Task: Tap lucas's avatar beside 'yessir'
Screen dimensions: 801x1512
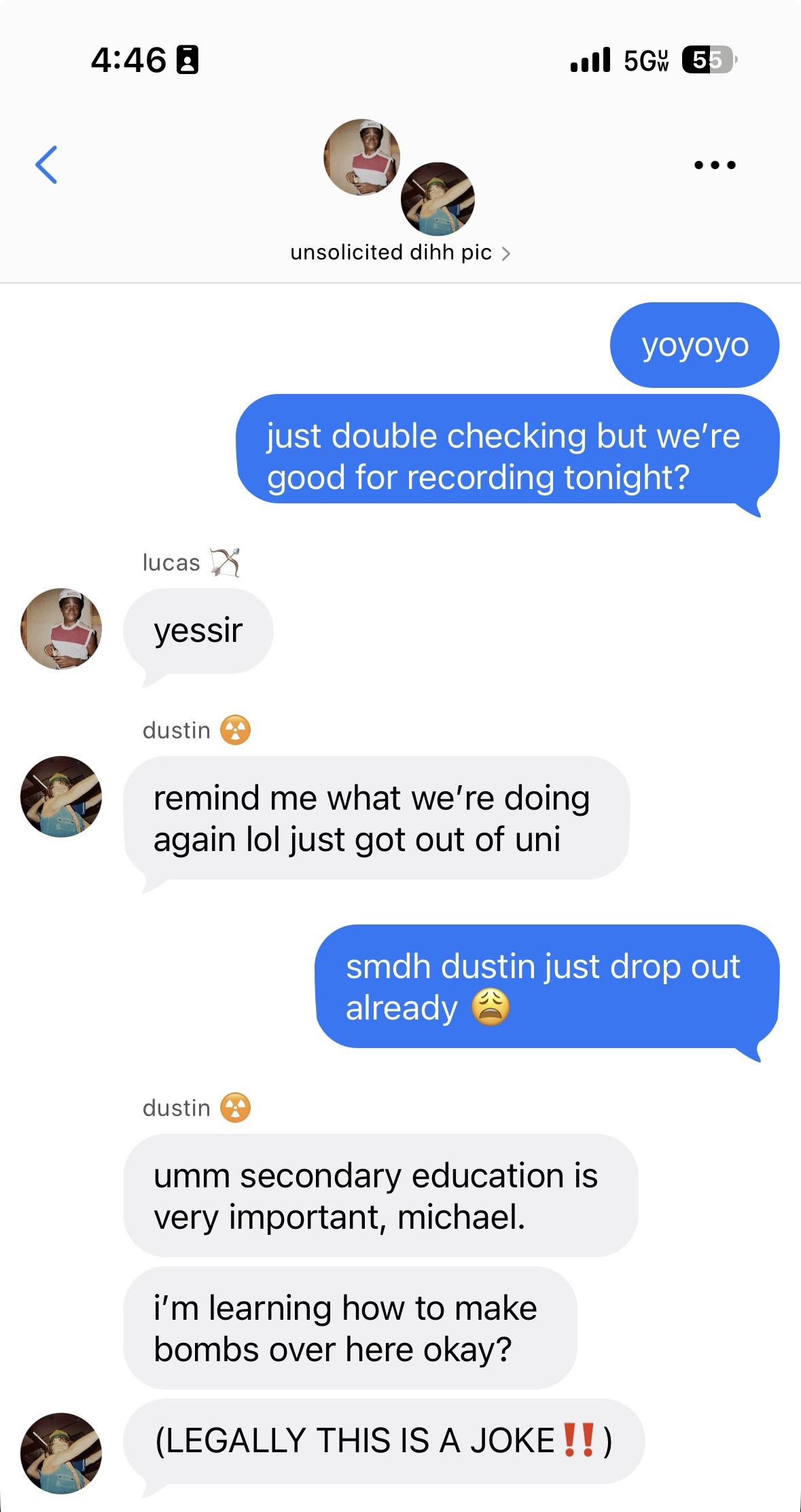Action: point(61,629)
